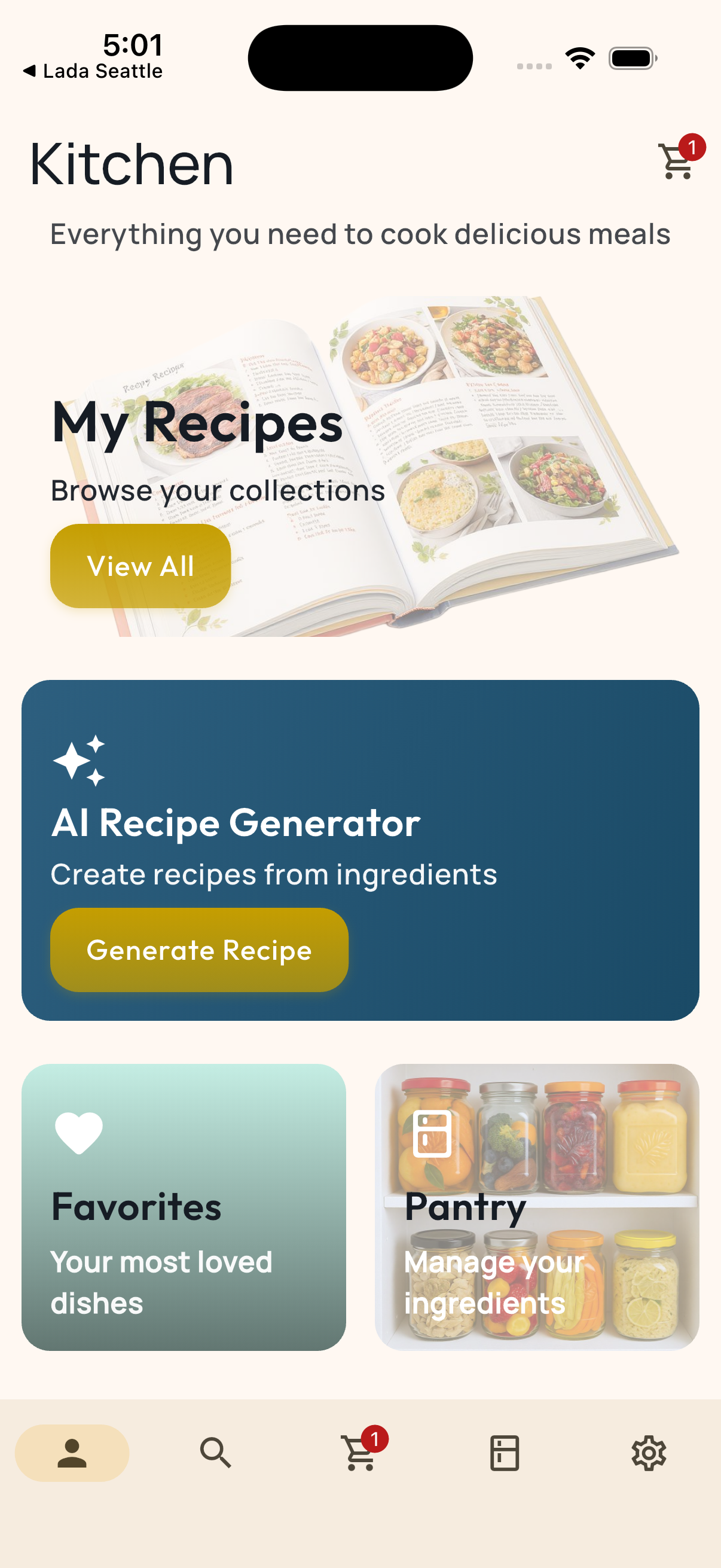Tap the Generate Recipe button
Screen dimensions: 721x1568
(x=199, y=950)
